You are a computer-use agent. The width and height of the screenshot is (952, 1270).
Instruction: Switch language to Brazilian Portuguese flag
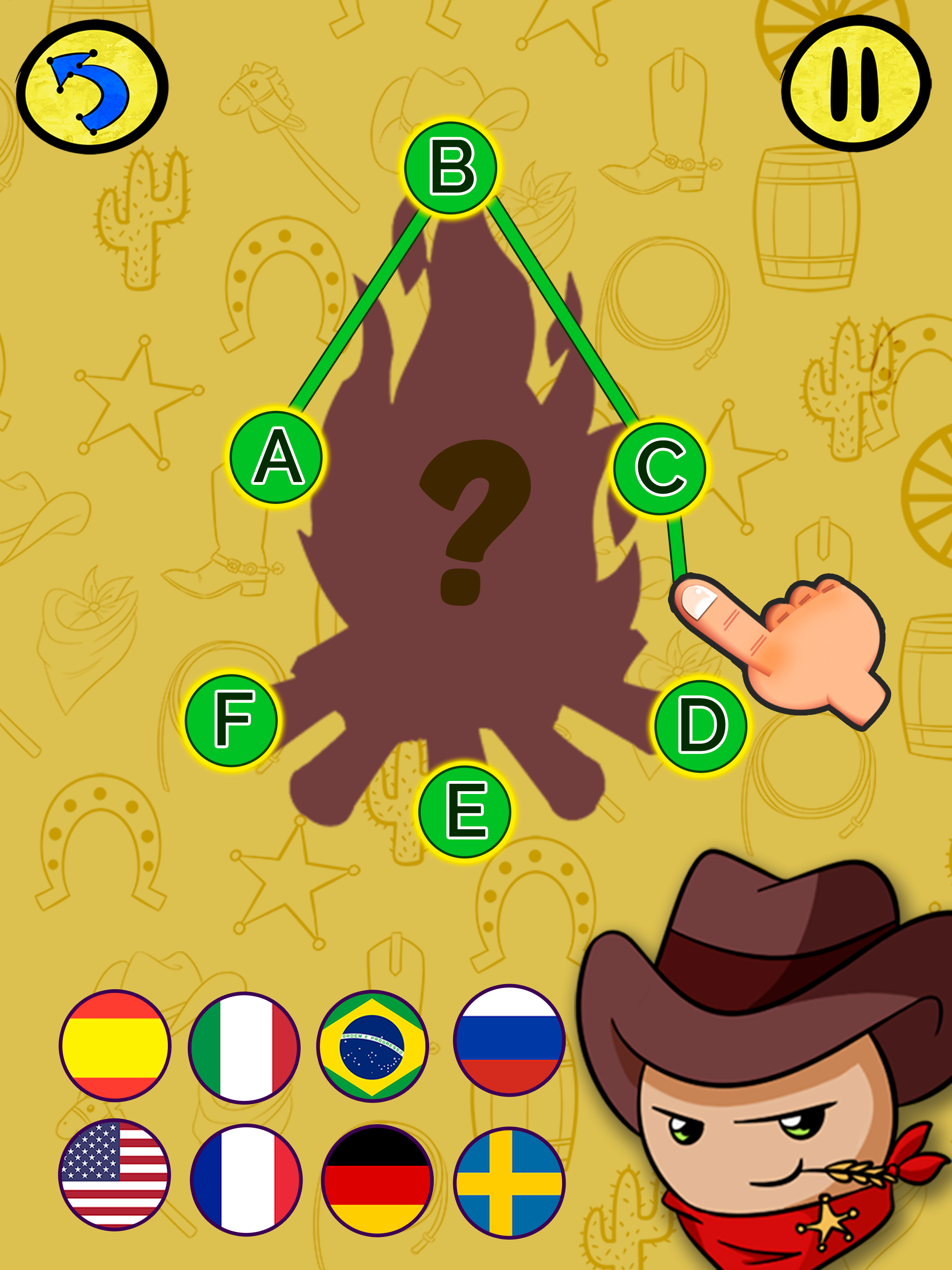click(x=373, y=1046)
